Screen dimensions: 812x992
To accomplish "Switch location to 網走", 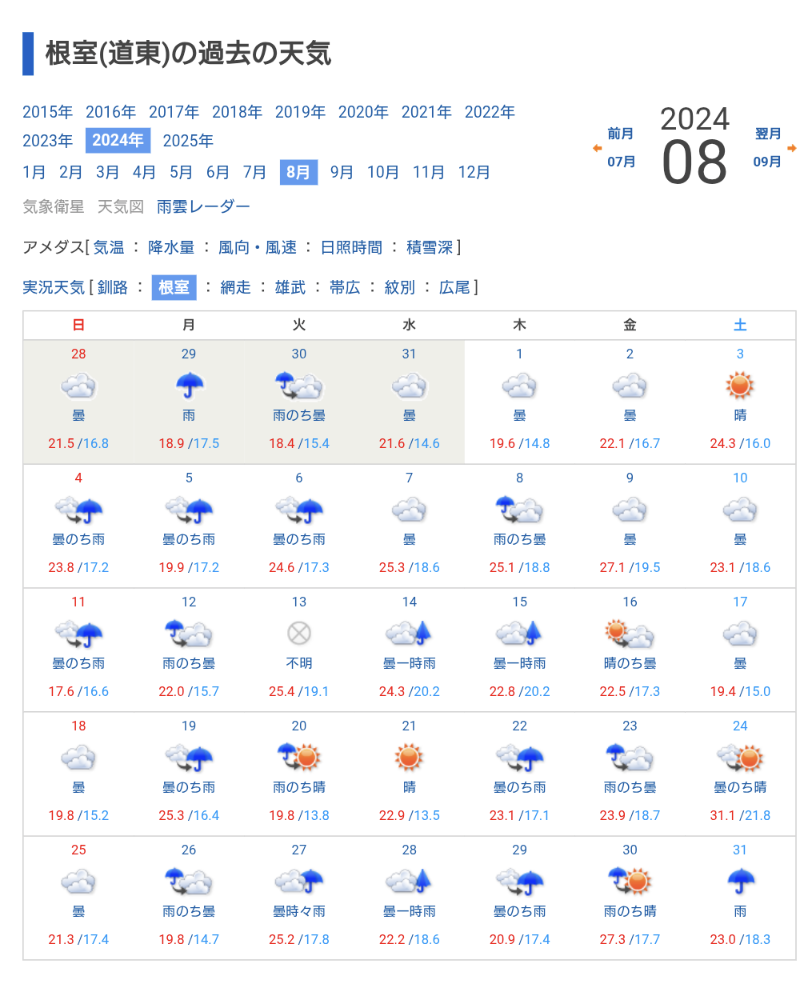I will pyautogui.click(x=235, y=287).
